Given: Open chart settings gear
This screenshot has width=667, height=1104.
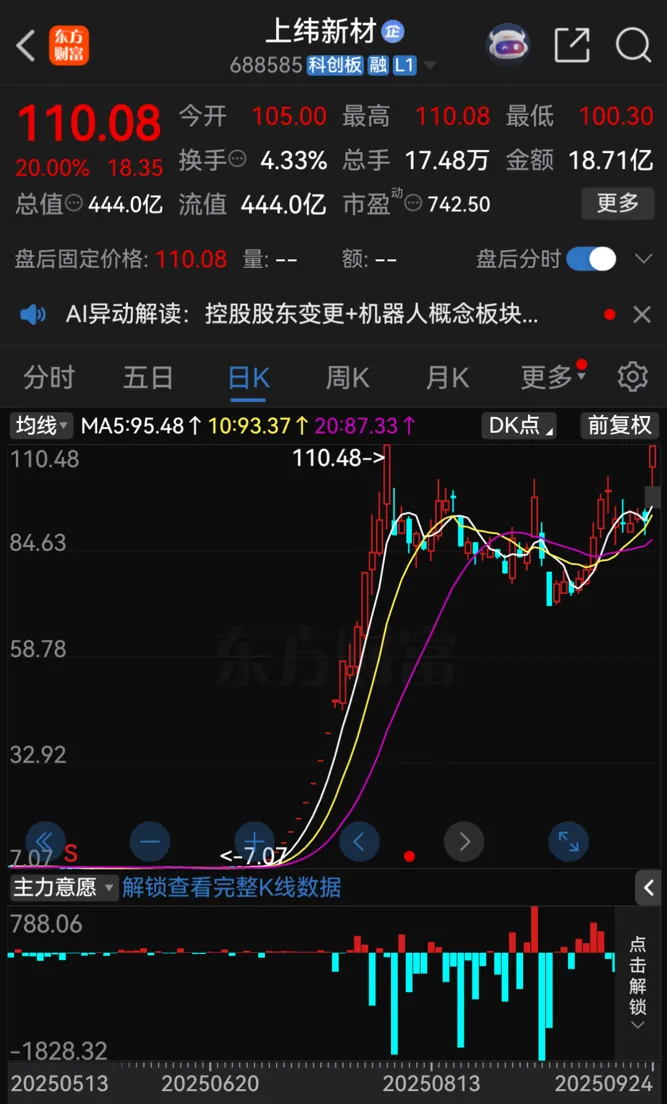Looking at the screenshot, I should tap(632, 377).
